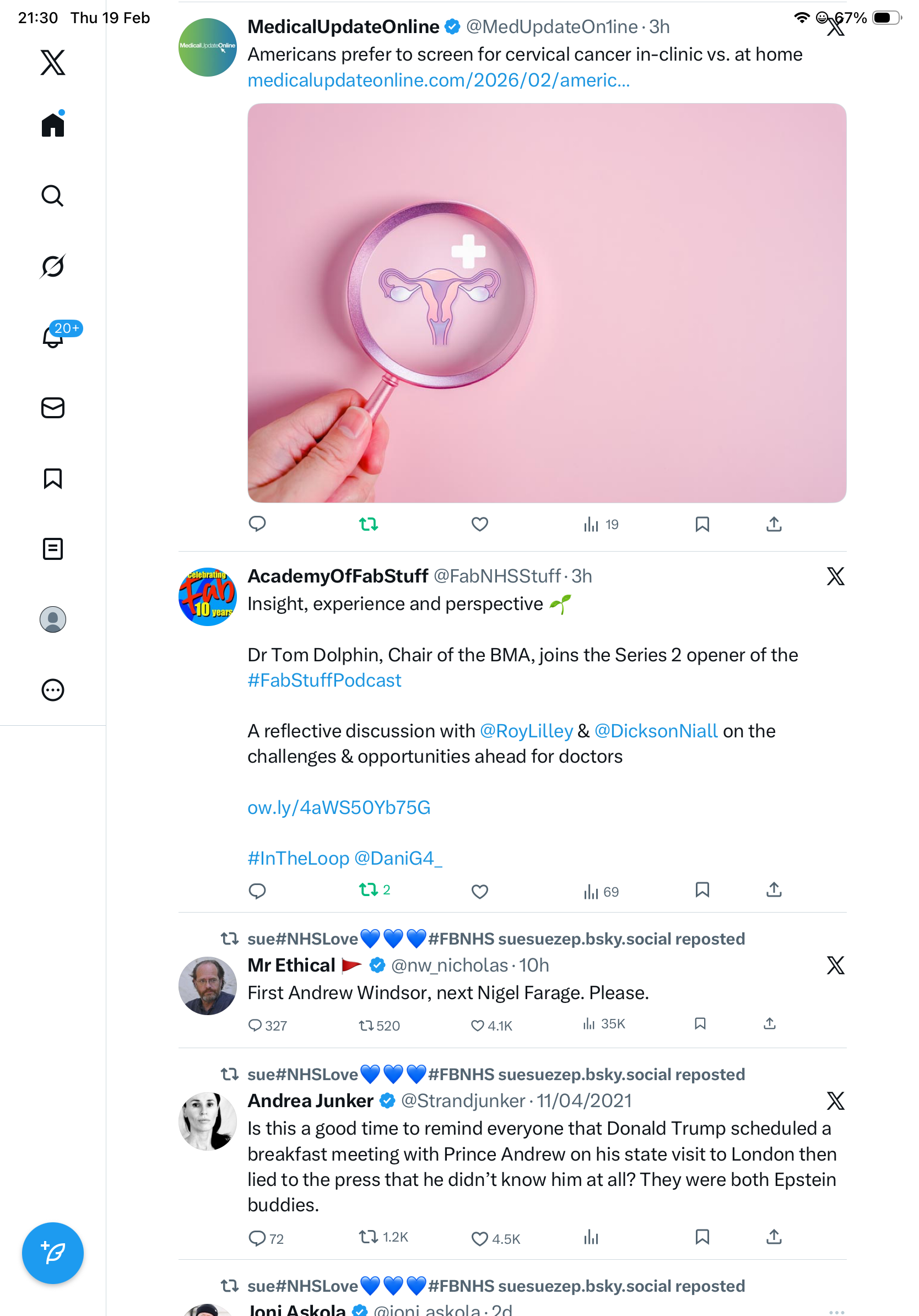919x1316 pixels.
Task: Open the ow.ly/4aWS50Yb75G link
Action: 339,807
